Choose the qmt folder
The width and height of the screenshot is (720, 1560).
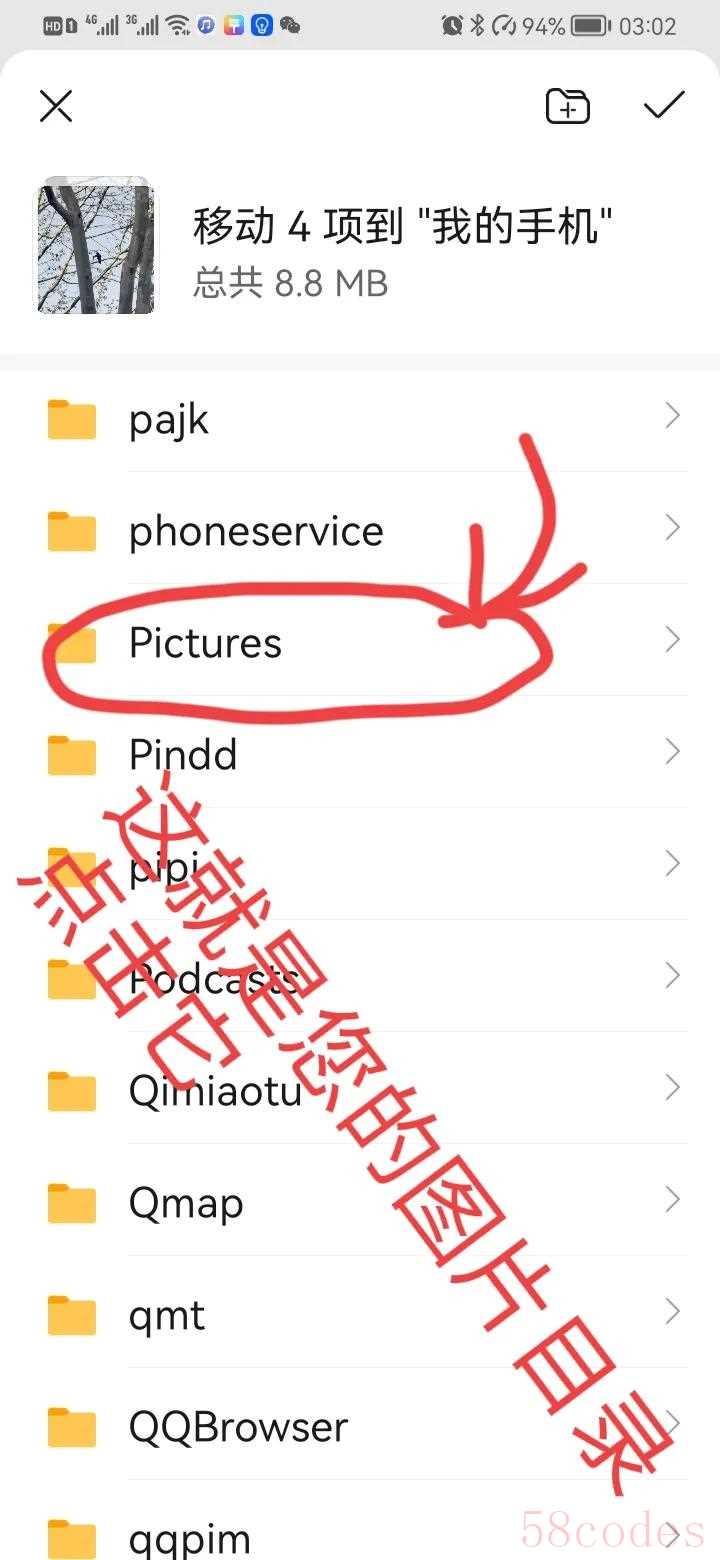tap(360, 1312)
